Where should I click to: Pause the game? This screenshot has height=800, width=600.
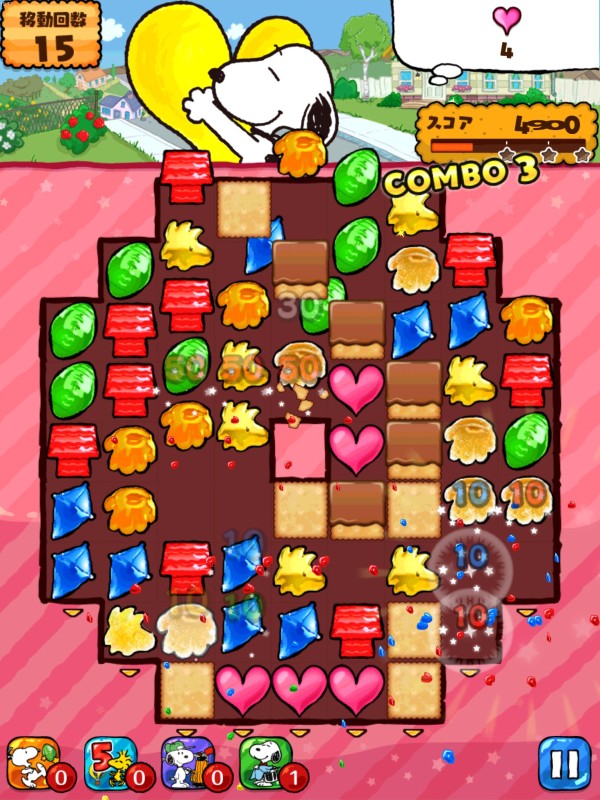pyautogui.click(x=563, y=764)
